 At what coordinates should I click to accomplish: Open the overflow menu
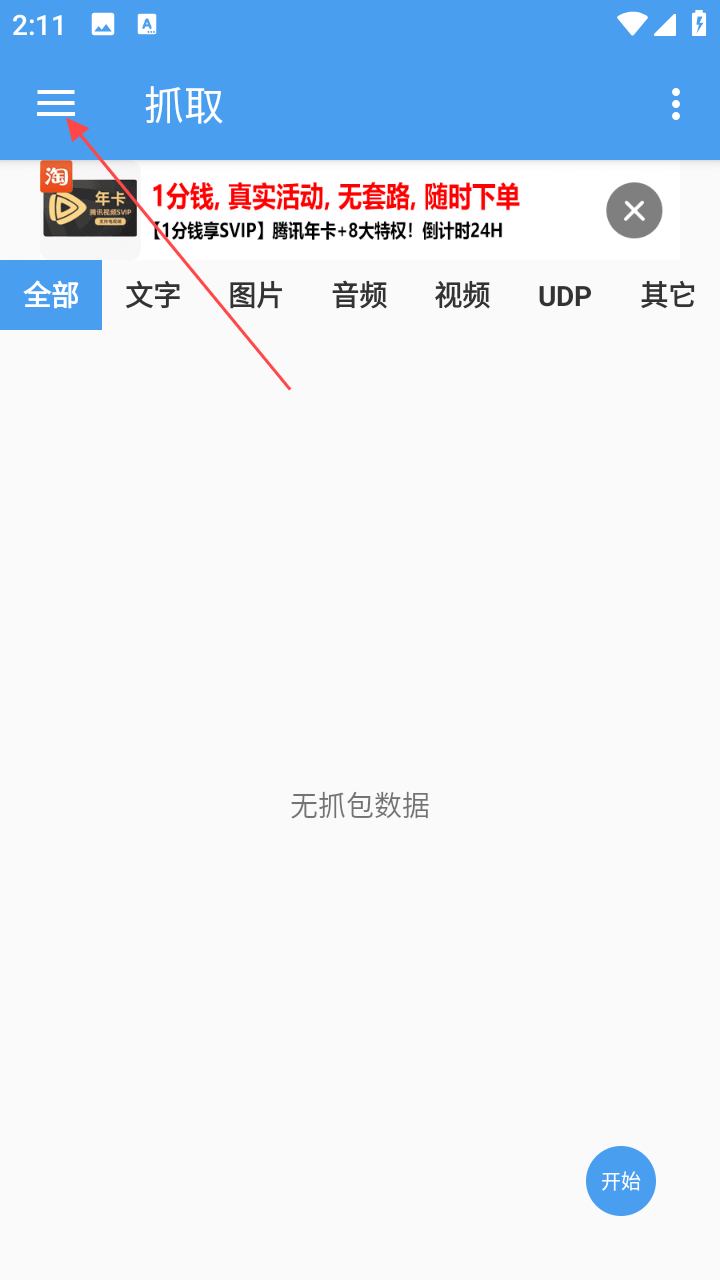(676, 104)
